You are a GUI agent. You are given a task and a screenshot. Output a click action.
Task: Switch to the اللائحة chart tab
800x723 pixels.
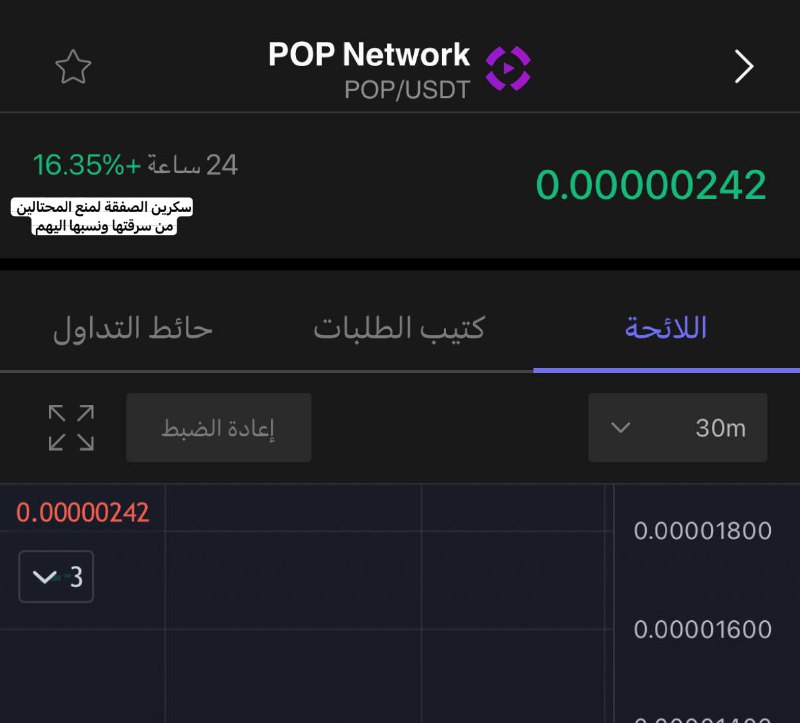coord(666,328)
